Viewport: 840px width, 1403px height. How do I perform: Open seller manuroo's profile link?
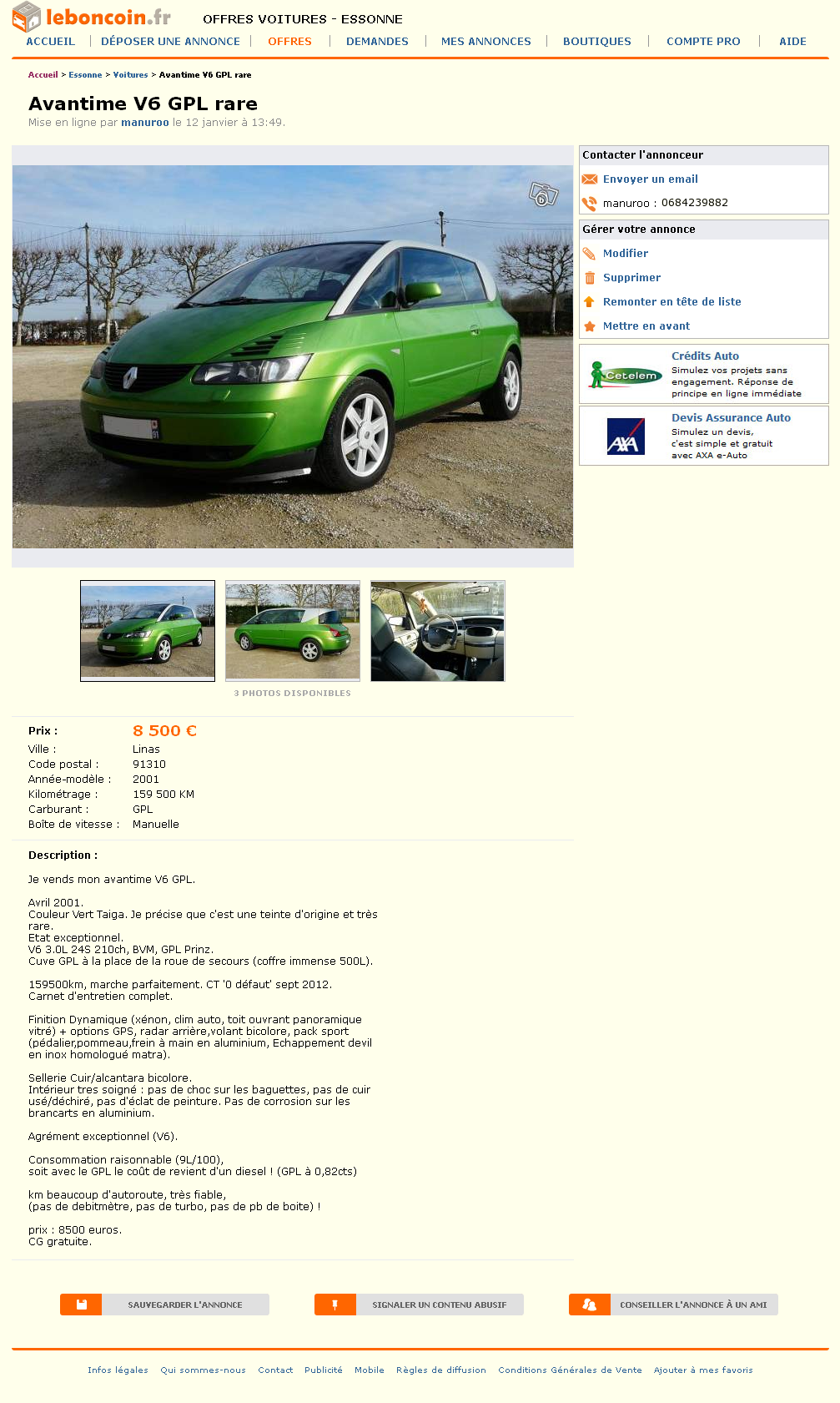(x=145, y=122)
